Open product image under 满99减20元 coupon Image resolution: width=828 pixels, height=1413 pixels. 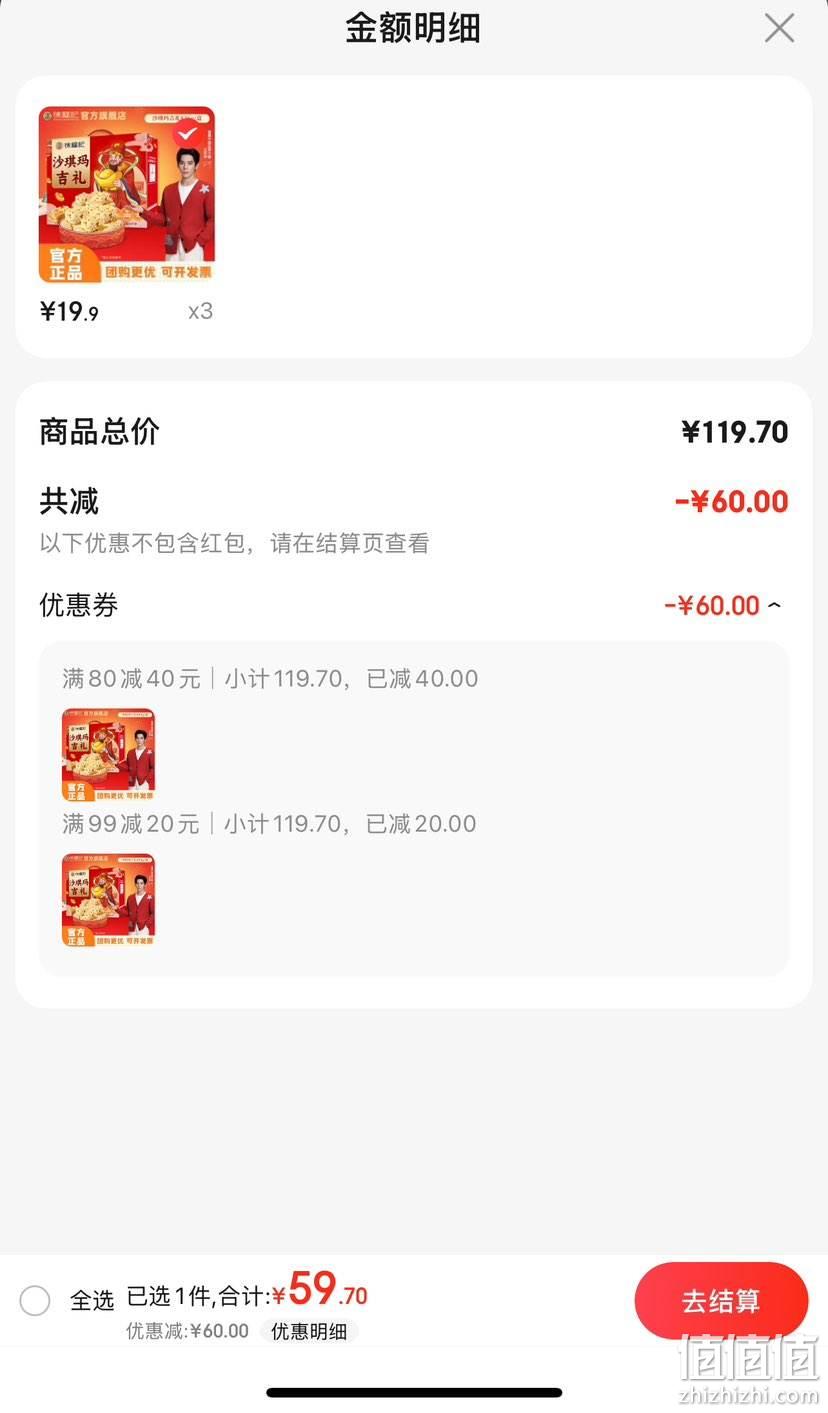108,900
